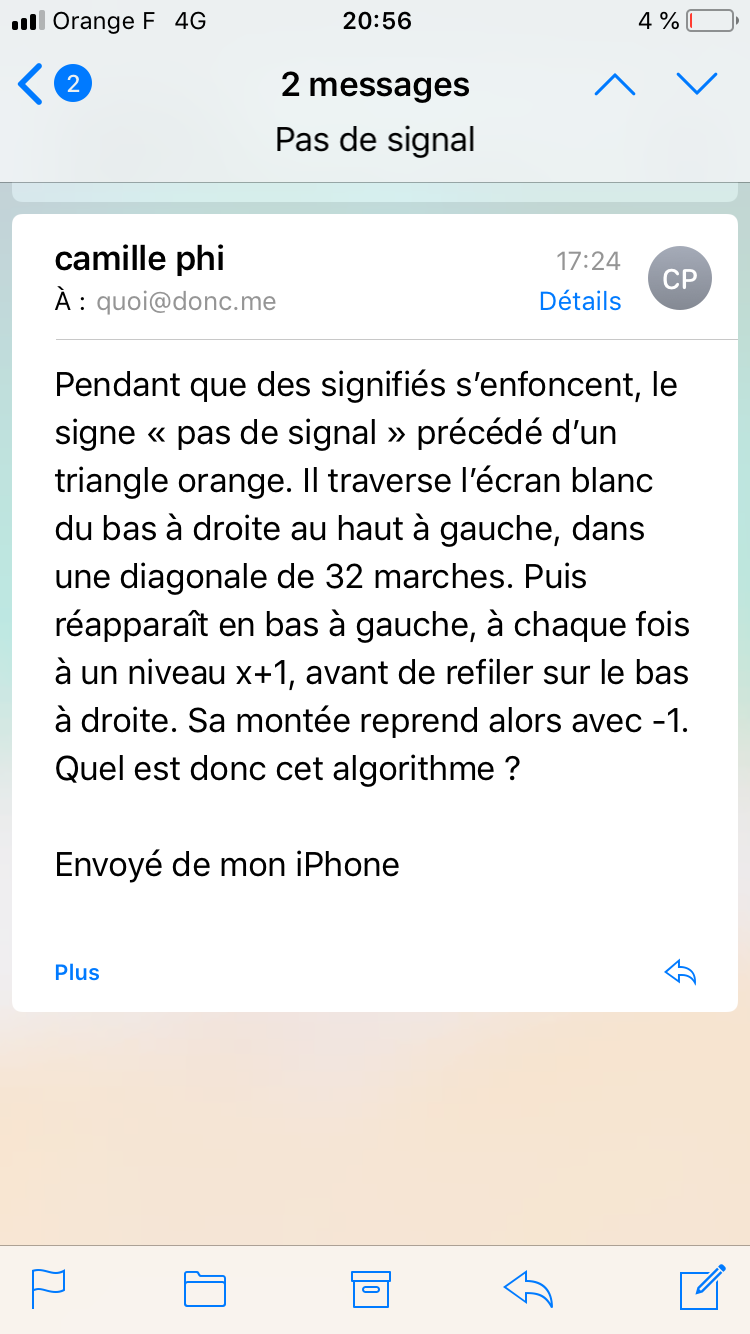This screenshot has width=750, height=1334.
Task: Open Détails for sender camille phi
Action: [x=580, y=301]
